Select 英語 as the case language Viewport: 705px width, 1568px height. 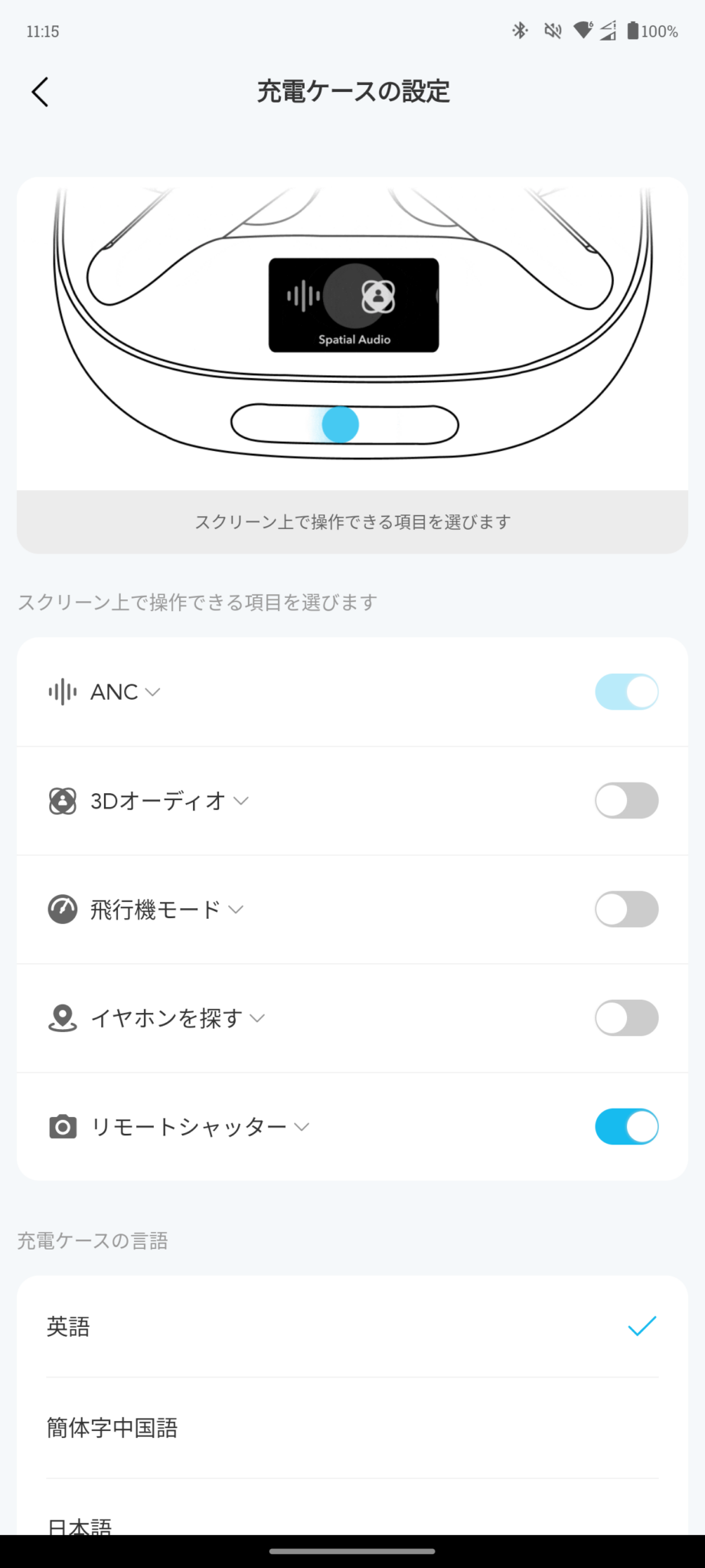pyautogui.click(x=352, y=1327)
